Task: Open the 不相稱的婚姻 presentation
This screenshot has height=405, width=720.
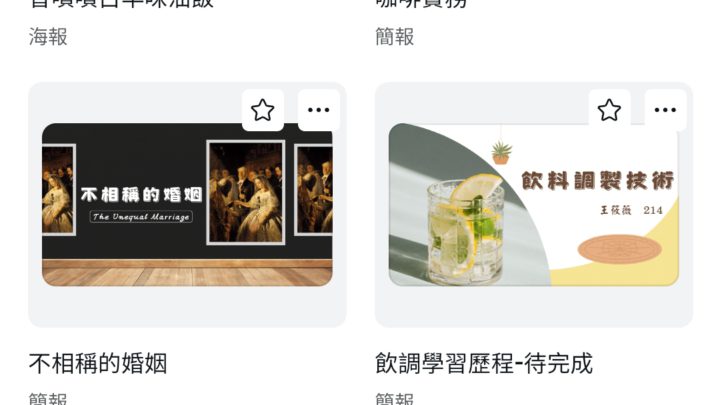Action: 187,205
